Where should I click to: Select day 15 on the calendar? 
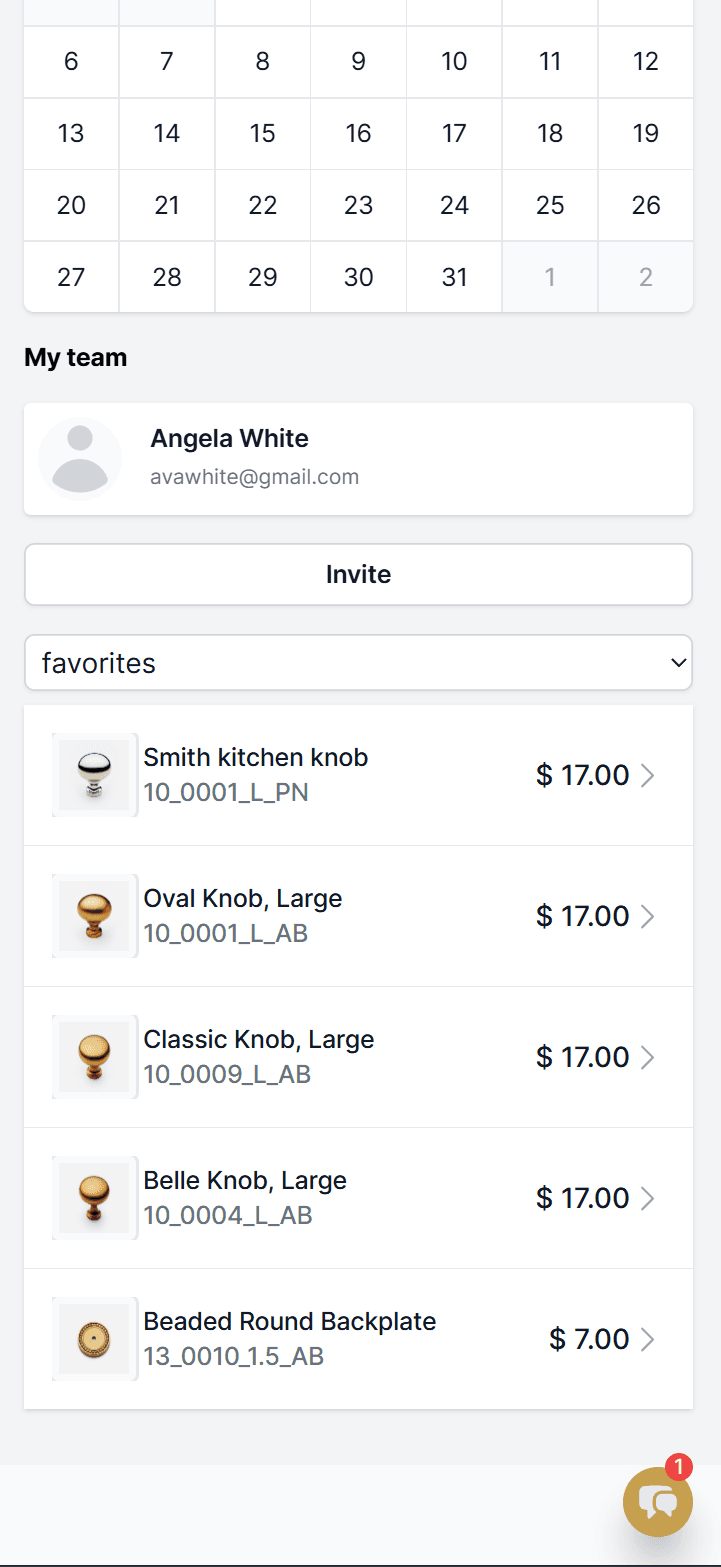click(x=263, y=134)
